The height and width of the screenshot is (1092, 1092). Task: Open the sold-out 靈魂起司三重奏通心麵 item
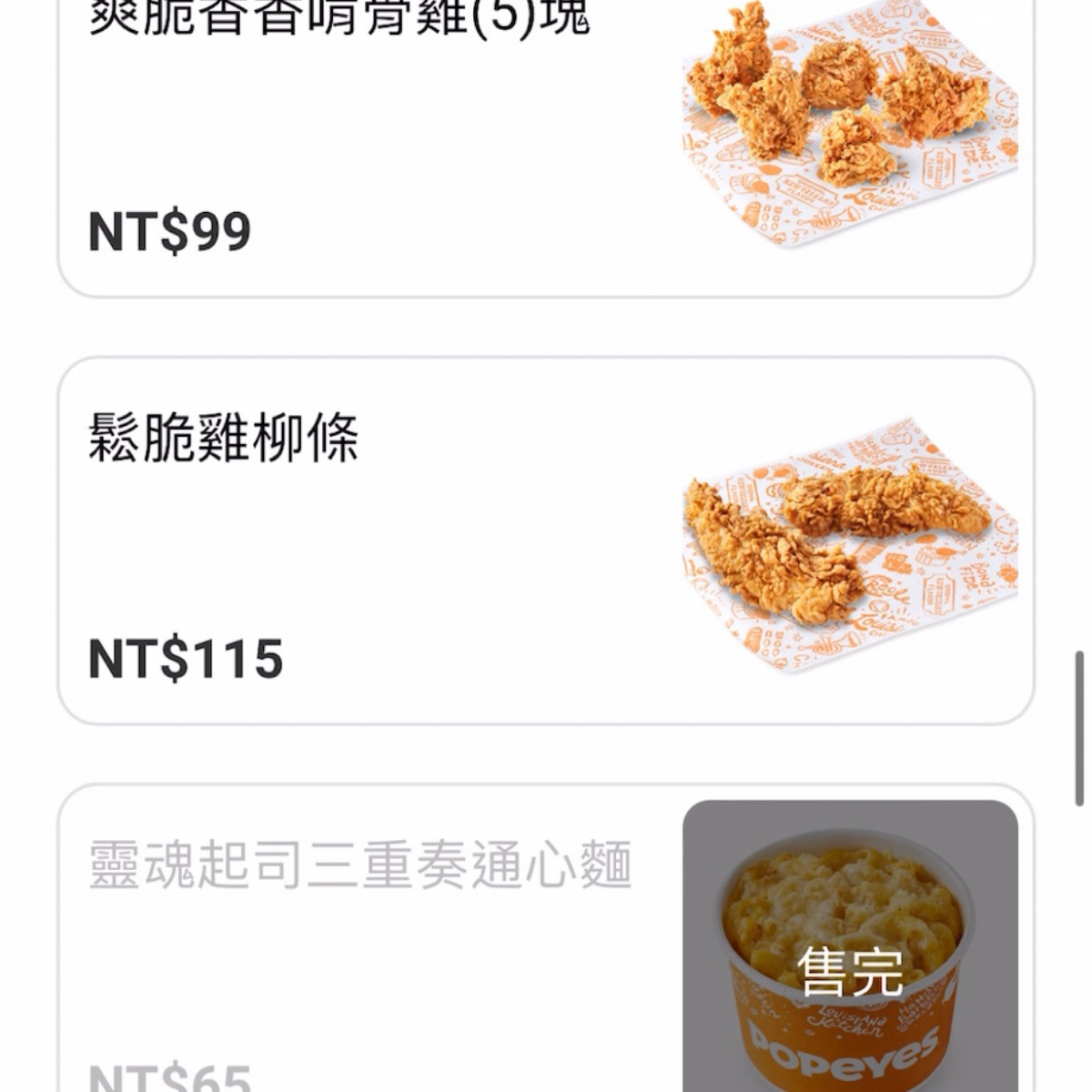(546, 946)
